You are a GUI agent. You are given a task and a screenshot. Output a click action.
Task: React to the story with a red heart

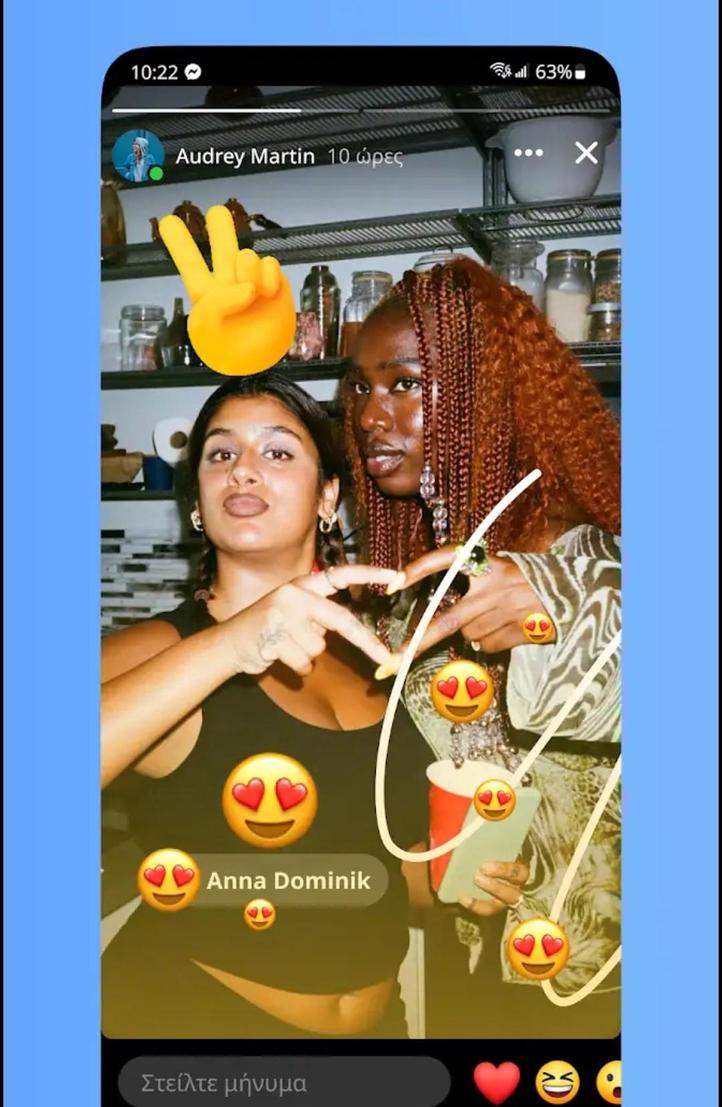click(497, 1082)
